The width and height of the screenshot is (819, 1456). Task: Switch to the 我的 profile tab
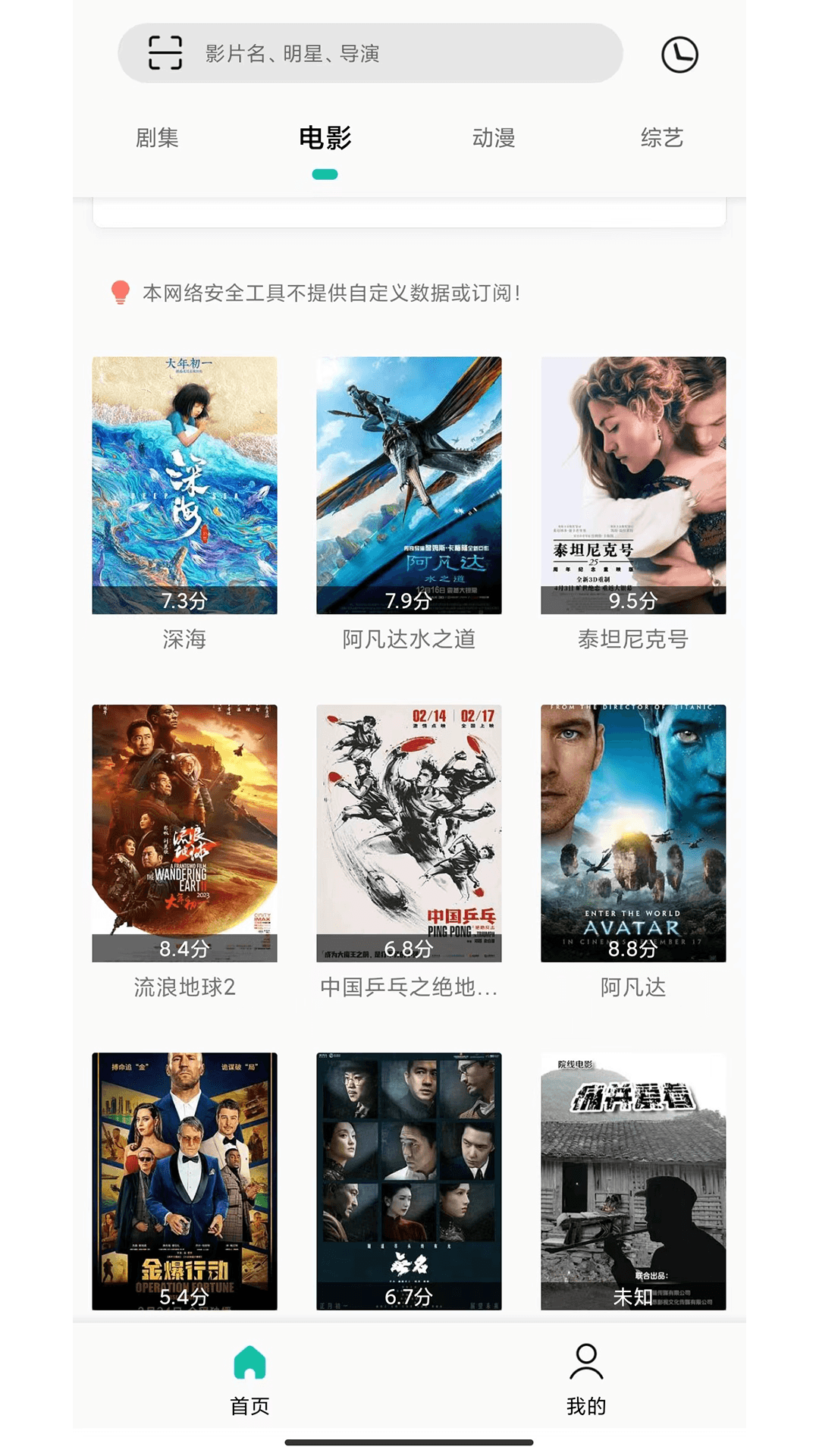586,1377
